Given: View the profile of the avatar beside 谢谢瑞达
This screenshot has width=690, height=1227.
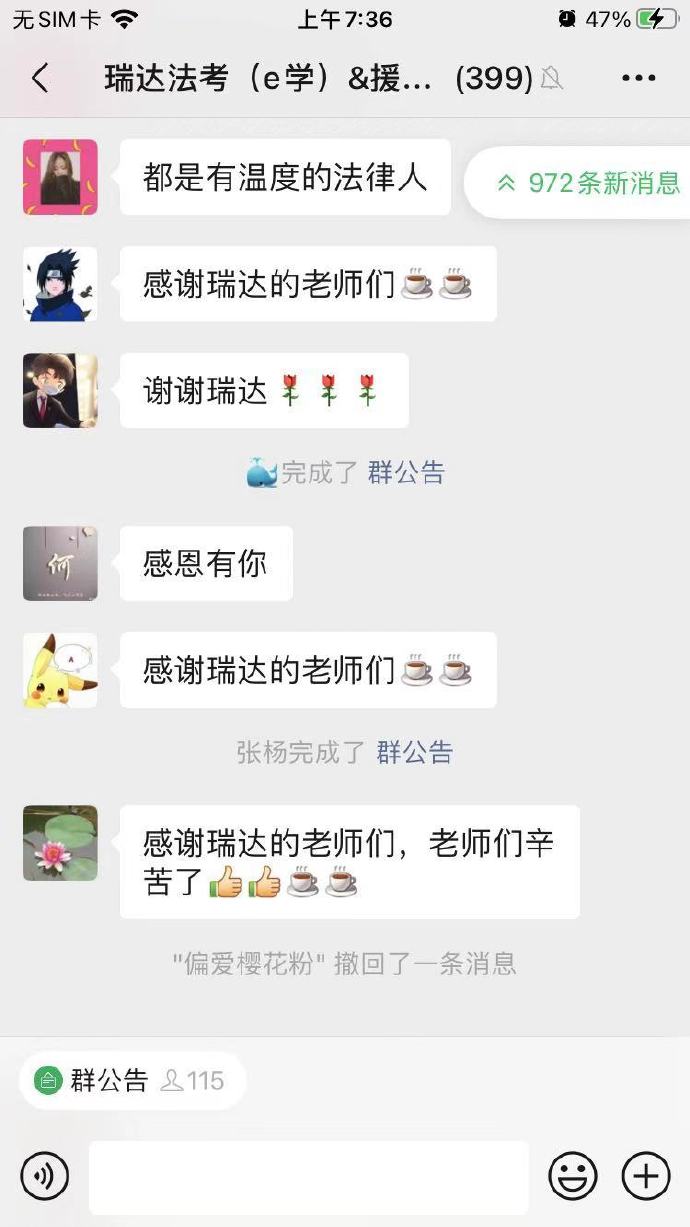Looking at the screenshot, I should (60, 390).
